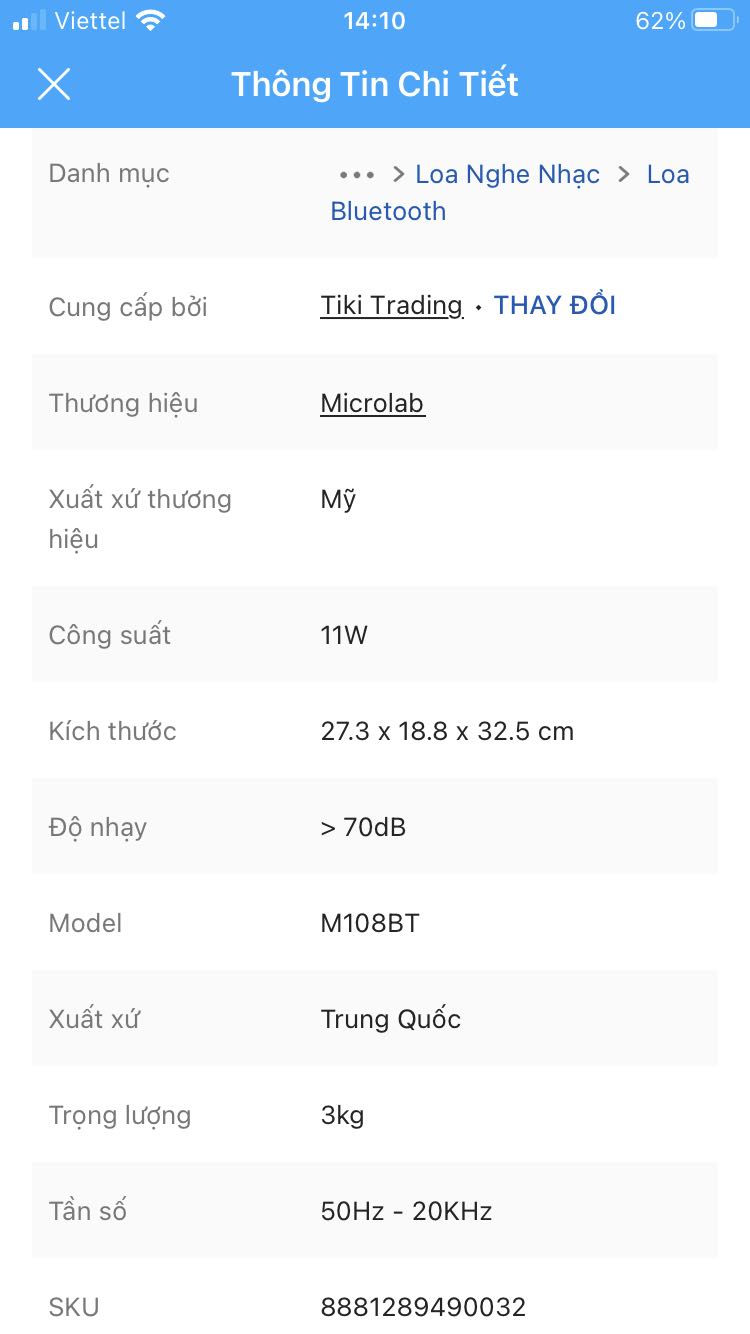The height and width of the screenshot is (1334, 750).
Task: Tap the 14:10 clock in status bar
Action: click(x=374, y=20)
